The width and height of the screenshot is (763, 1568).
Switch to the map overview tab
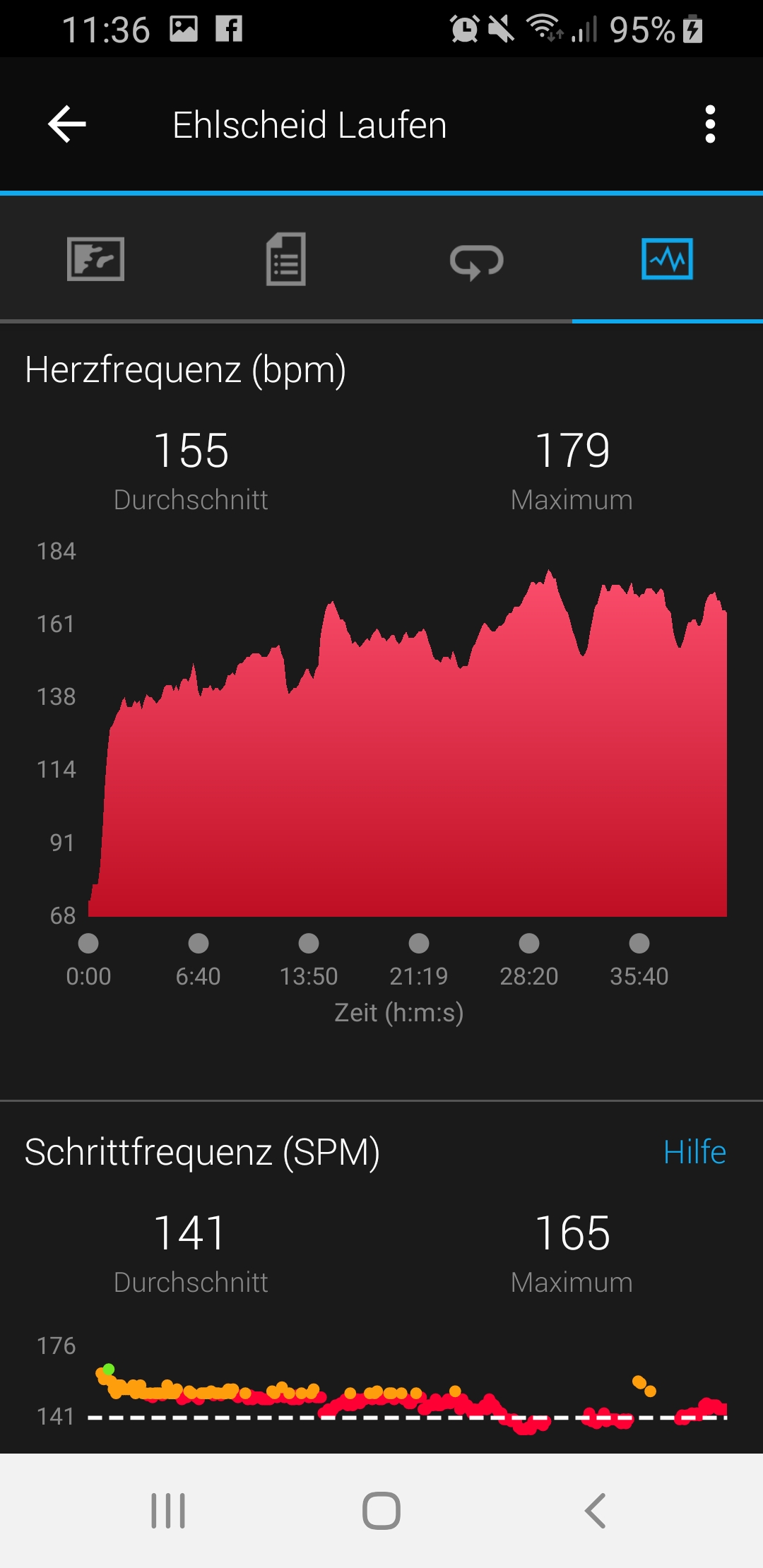coord(95,259)
